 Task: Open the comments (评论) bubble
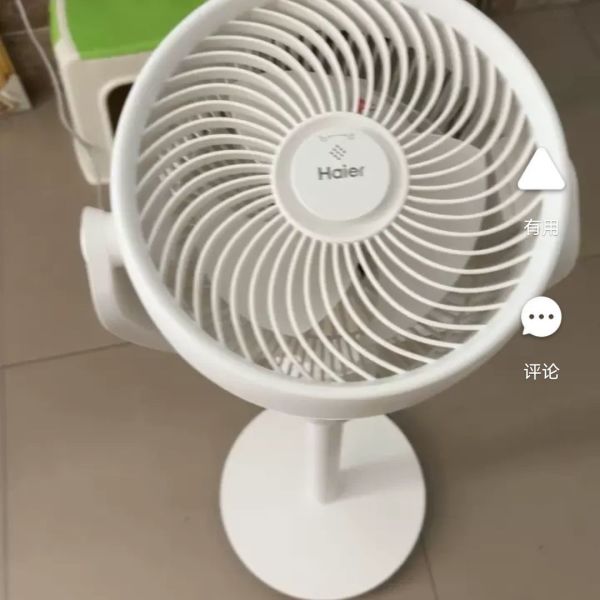pyautogui.click(x=541, y=318)
